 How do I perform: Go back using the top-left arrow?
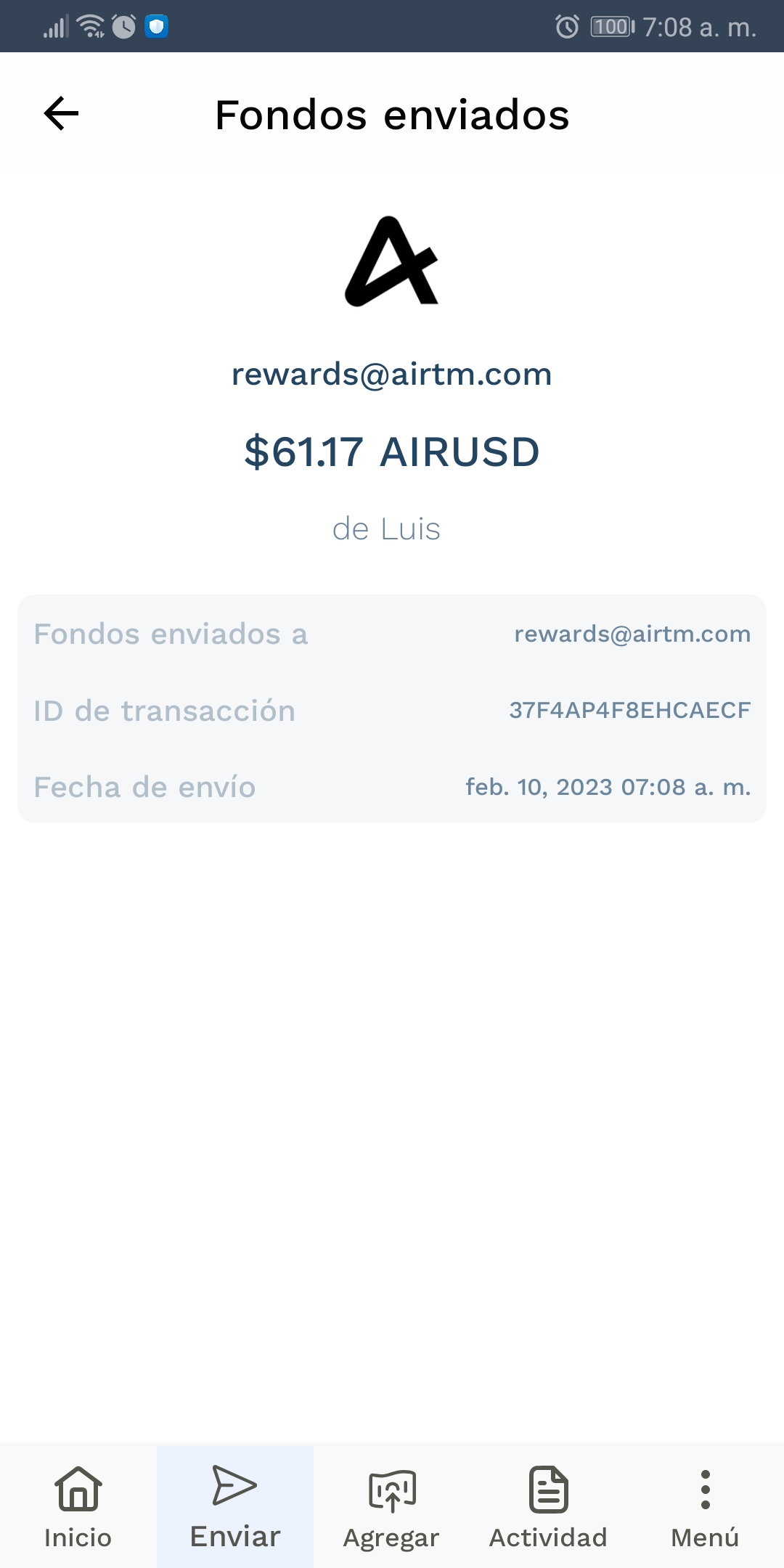[61, 114]
